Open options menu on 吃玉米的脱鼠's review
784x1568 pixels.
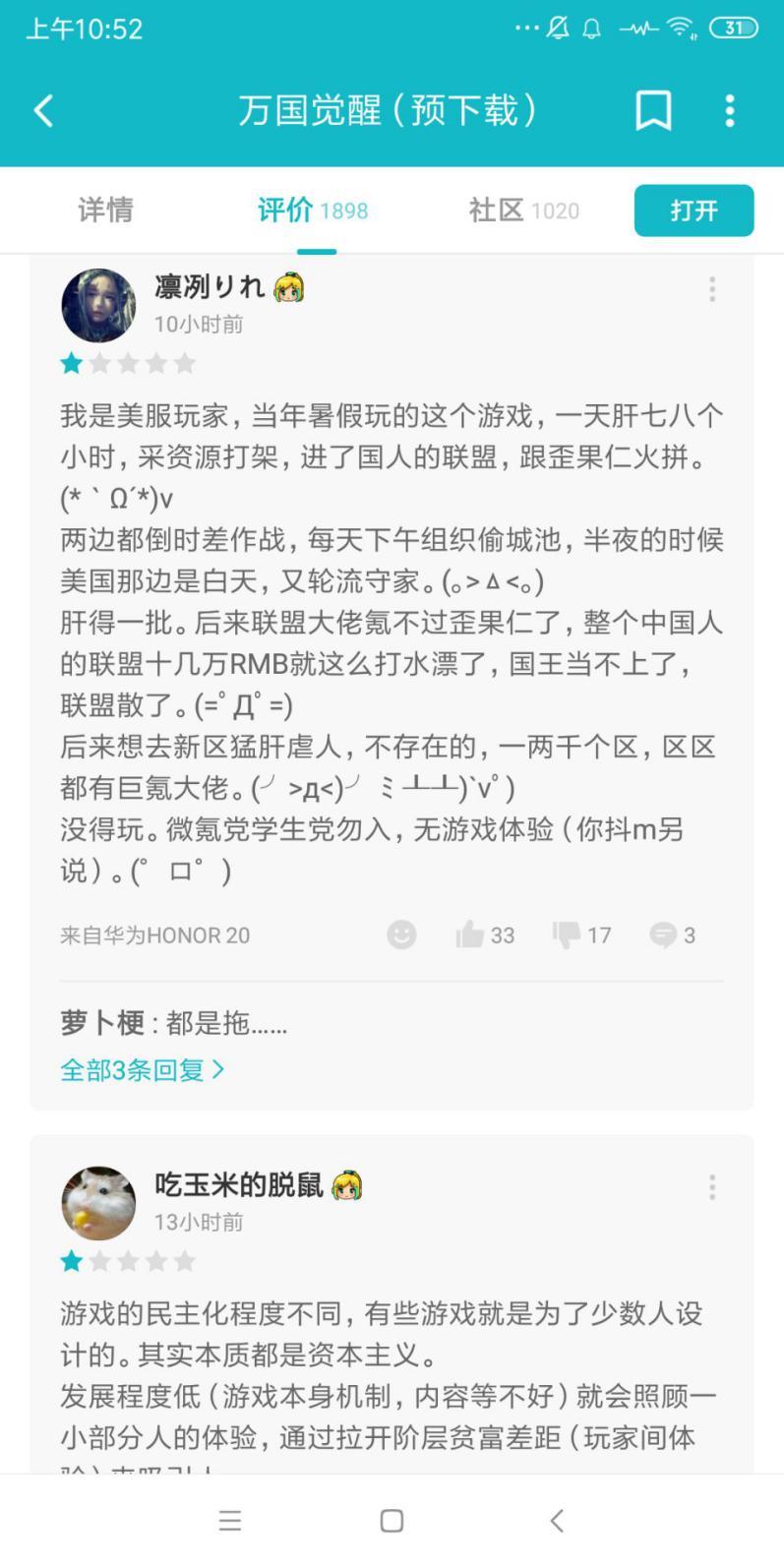pos(711,1187)
